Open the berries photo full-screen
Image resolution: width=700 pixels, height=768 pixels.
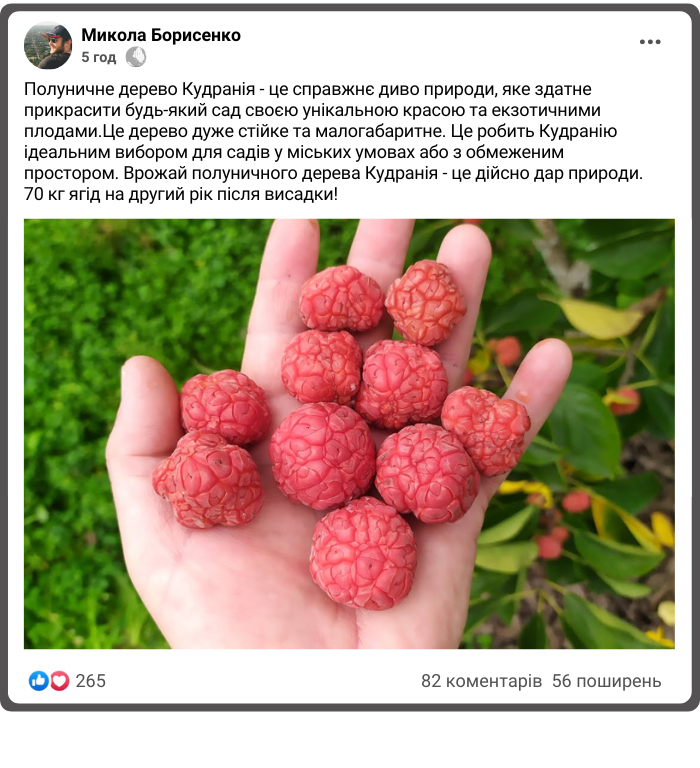pyautogui.click(x=349, y=433)
